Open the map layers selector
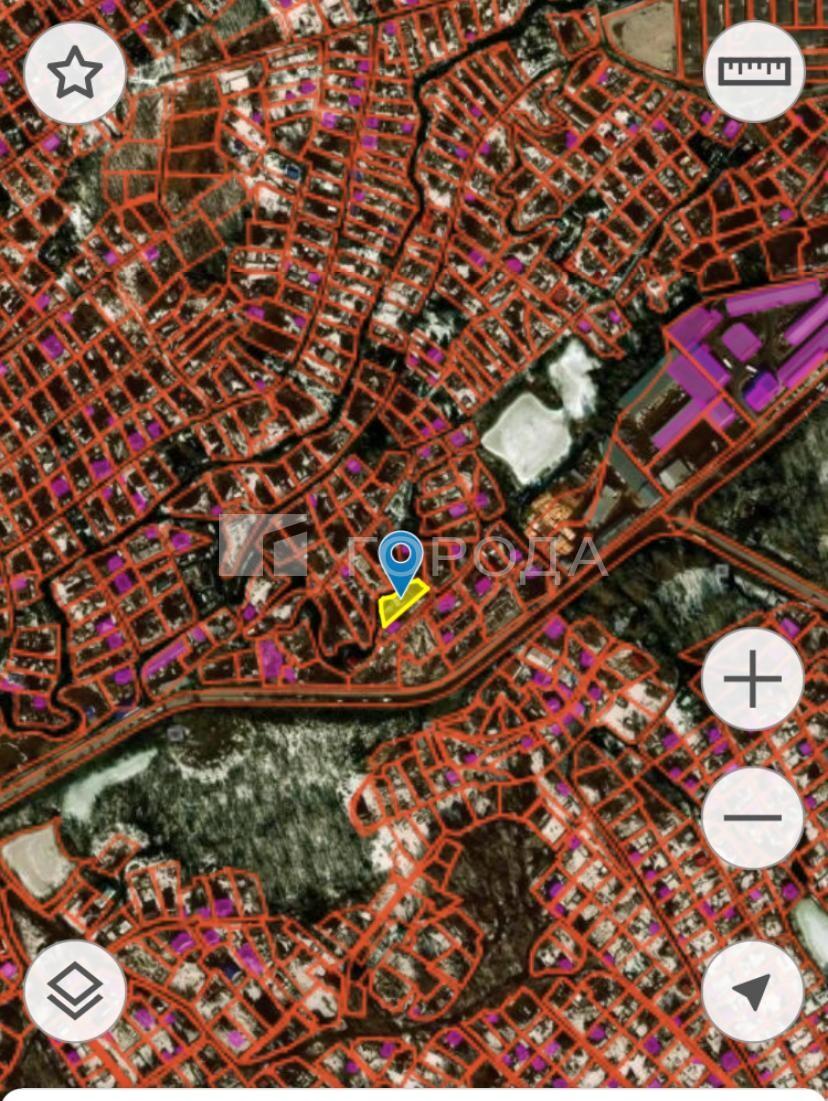Viewport: 828px width, 1101px height. pyautogui.click(x=75, y=991)
